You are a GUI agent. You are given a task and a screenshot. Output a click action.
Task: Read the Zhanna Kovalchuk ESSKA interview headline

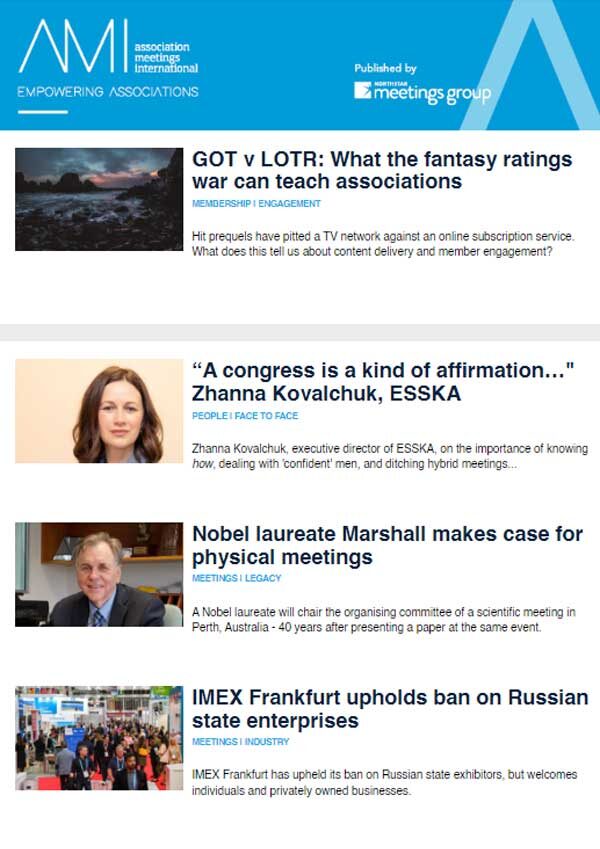(x=383, y=382)
